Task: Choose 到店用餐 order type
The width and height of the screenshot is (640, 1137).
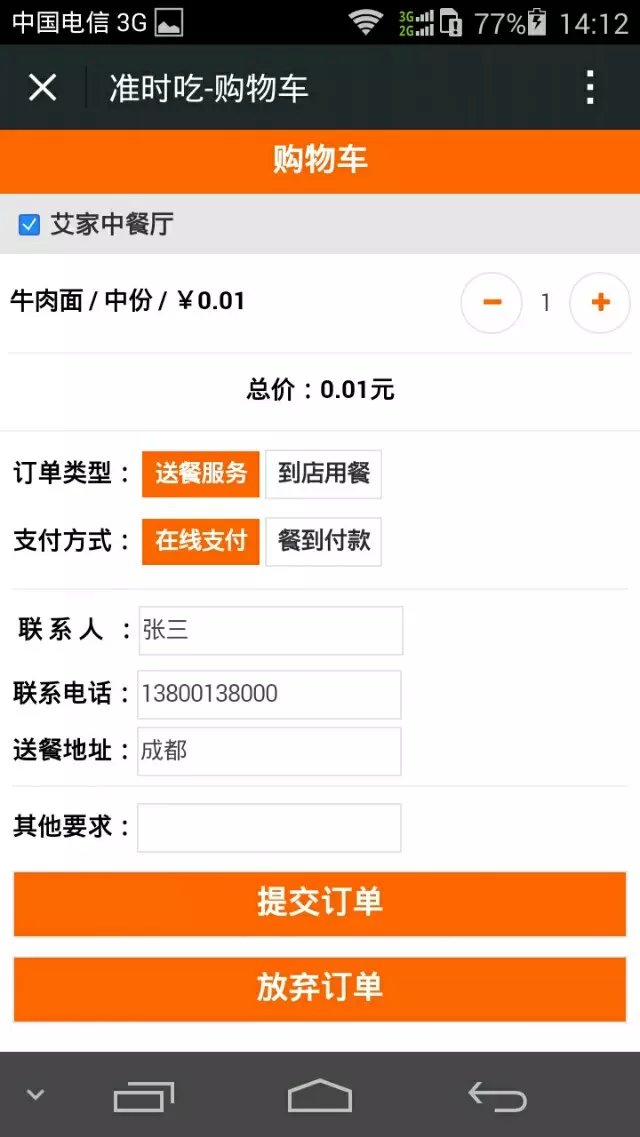Action: click(323, 473)
